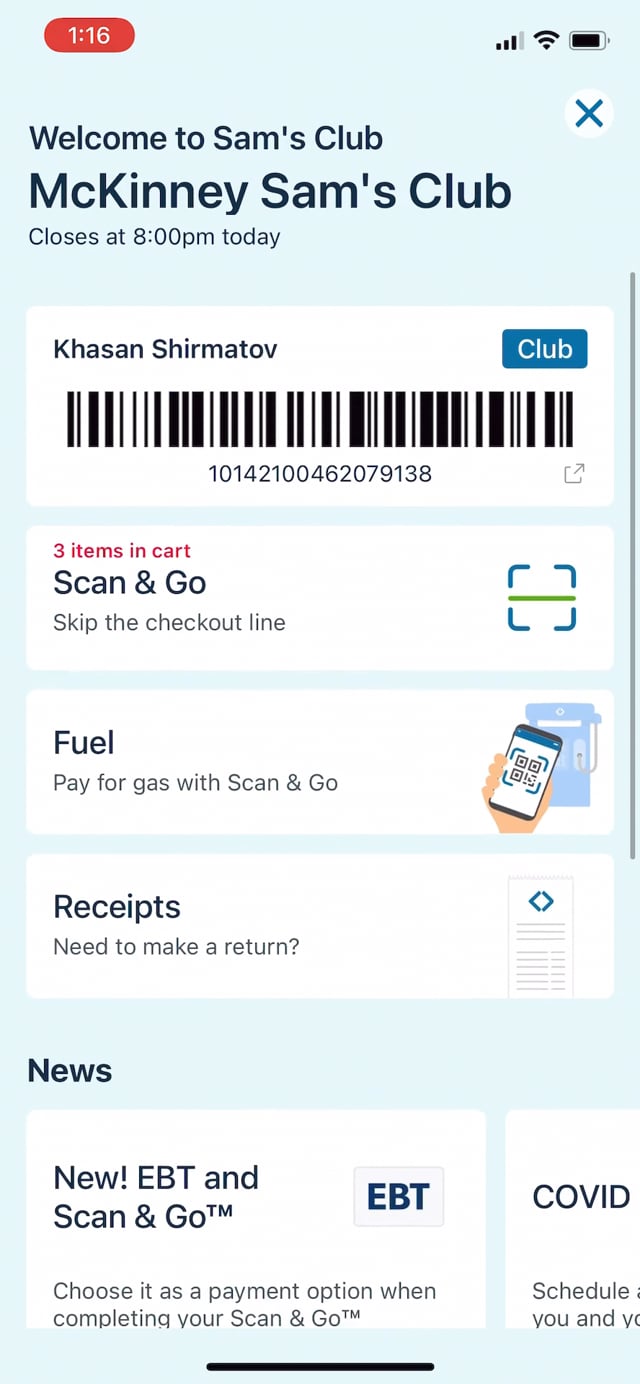Open Fuel to pay for gas
This screenshot has height=1384, width=640.
(319, 762)
